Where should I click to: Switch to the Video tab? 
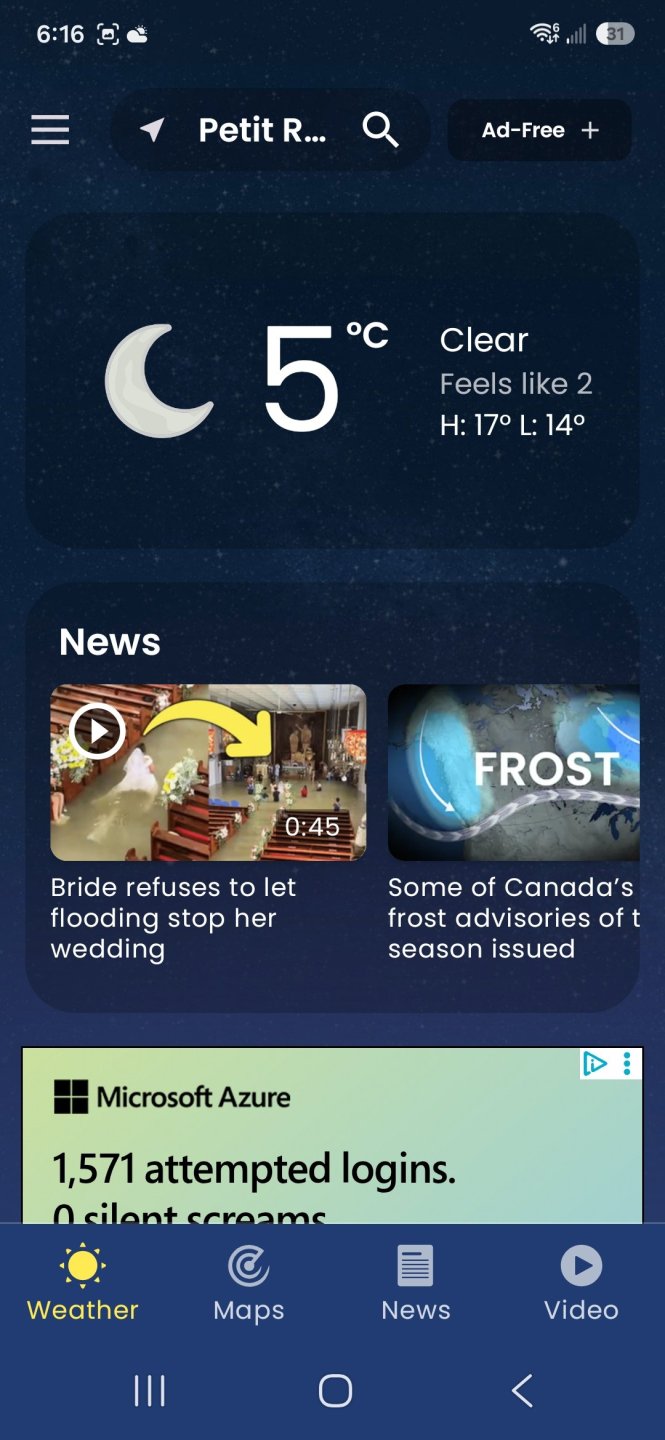[x=581, y=1284]
